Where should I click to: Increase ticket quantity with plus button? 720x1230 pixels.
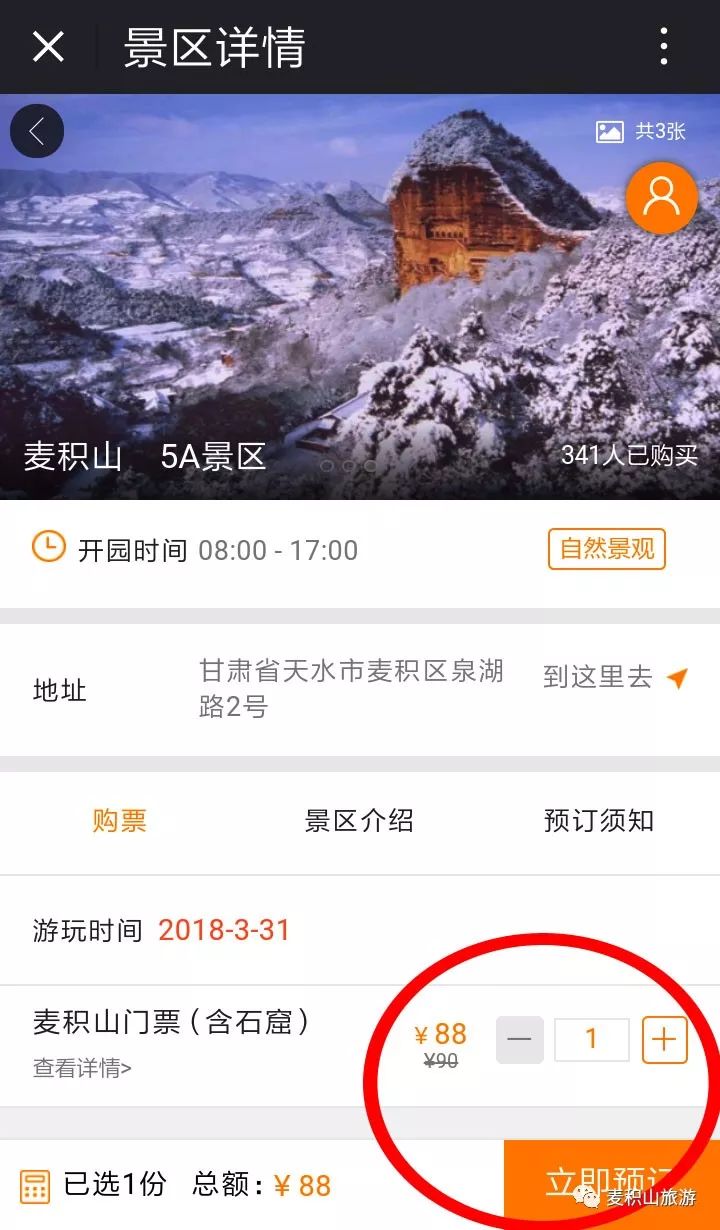664,1040
